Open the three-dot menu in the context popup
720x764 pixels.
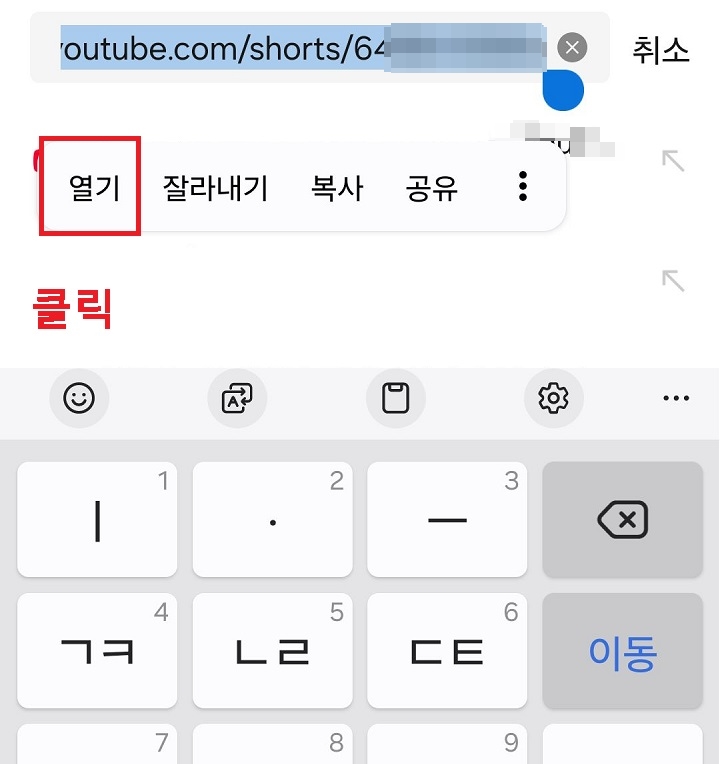pyautogui.click(x=522, y=188)
